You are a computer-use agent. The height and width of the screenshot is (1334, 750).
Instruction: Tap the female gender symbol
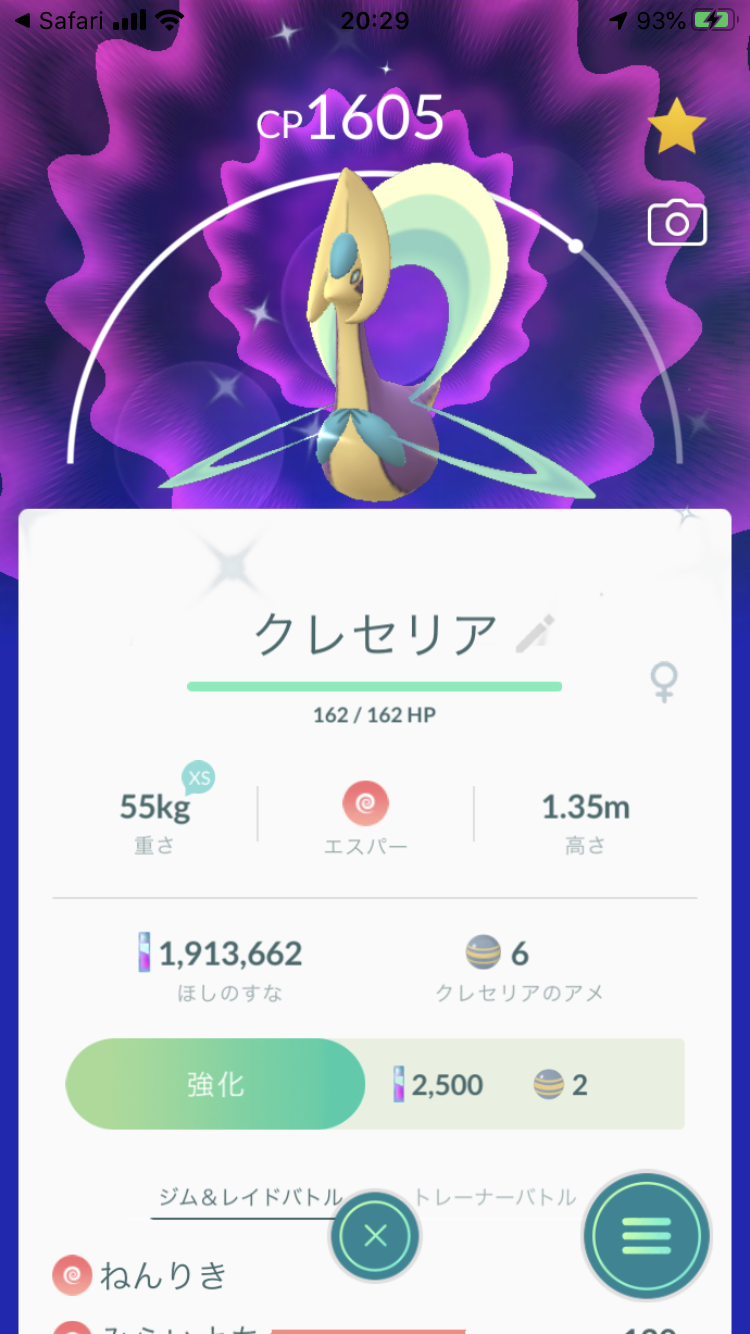click(664, 682)
